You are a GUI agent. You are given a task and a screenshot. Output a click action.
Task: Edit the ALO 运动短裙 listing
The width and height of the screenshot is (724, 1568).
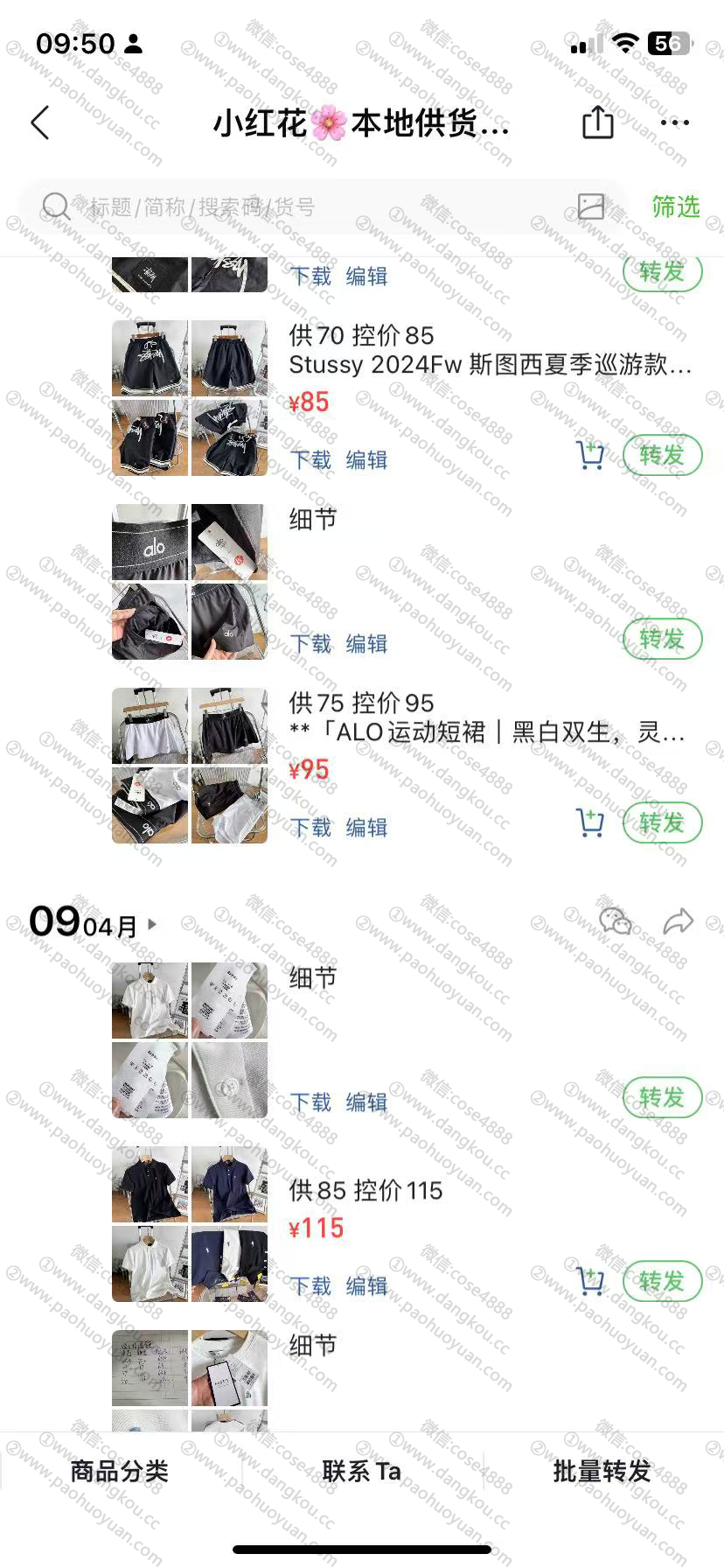click(366, 828)
